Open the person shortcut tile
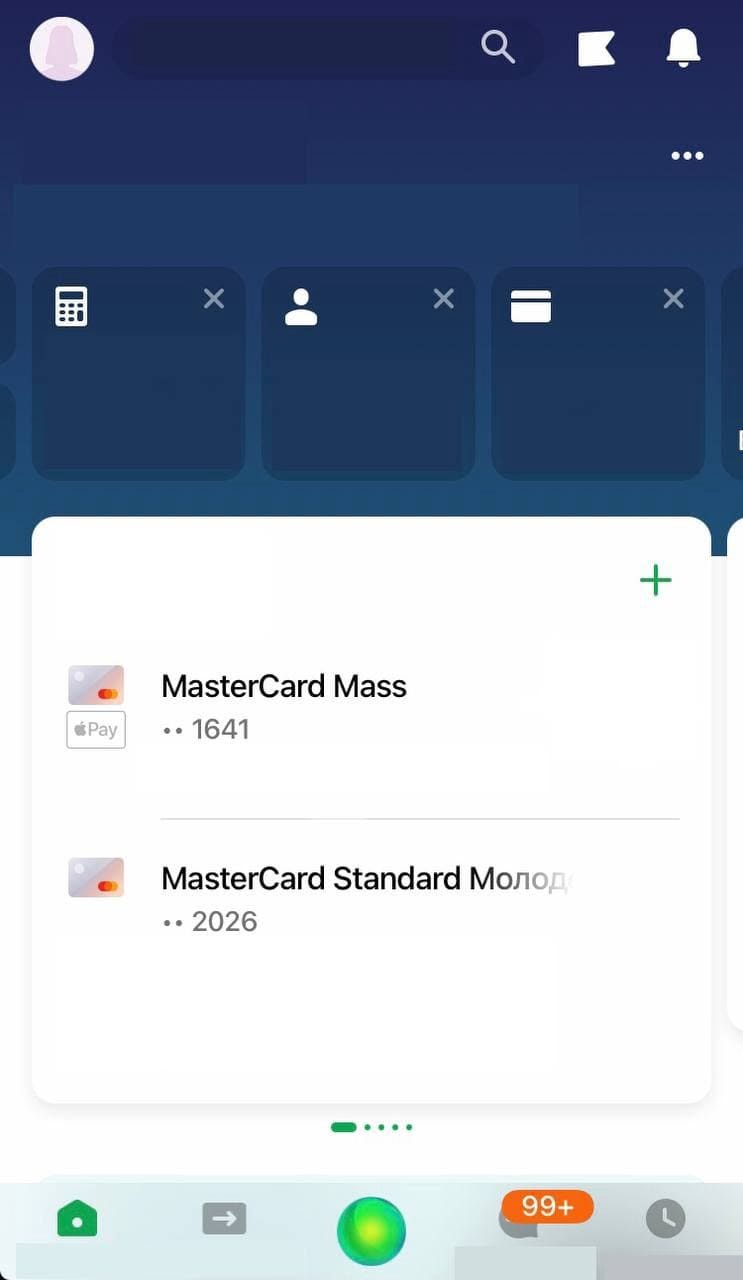Image resolution: width=743 pixels, height=1280 pixels. [355, 385]
